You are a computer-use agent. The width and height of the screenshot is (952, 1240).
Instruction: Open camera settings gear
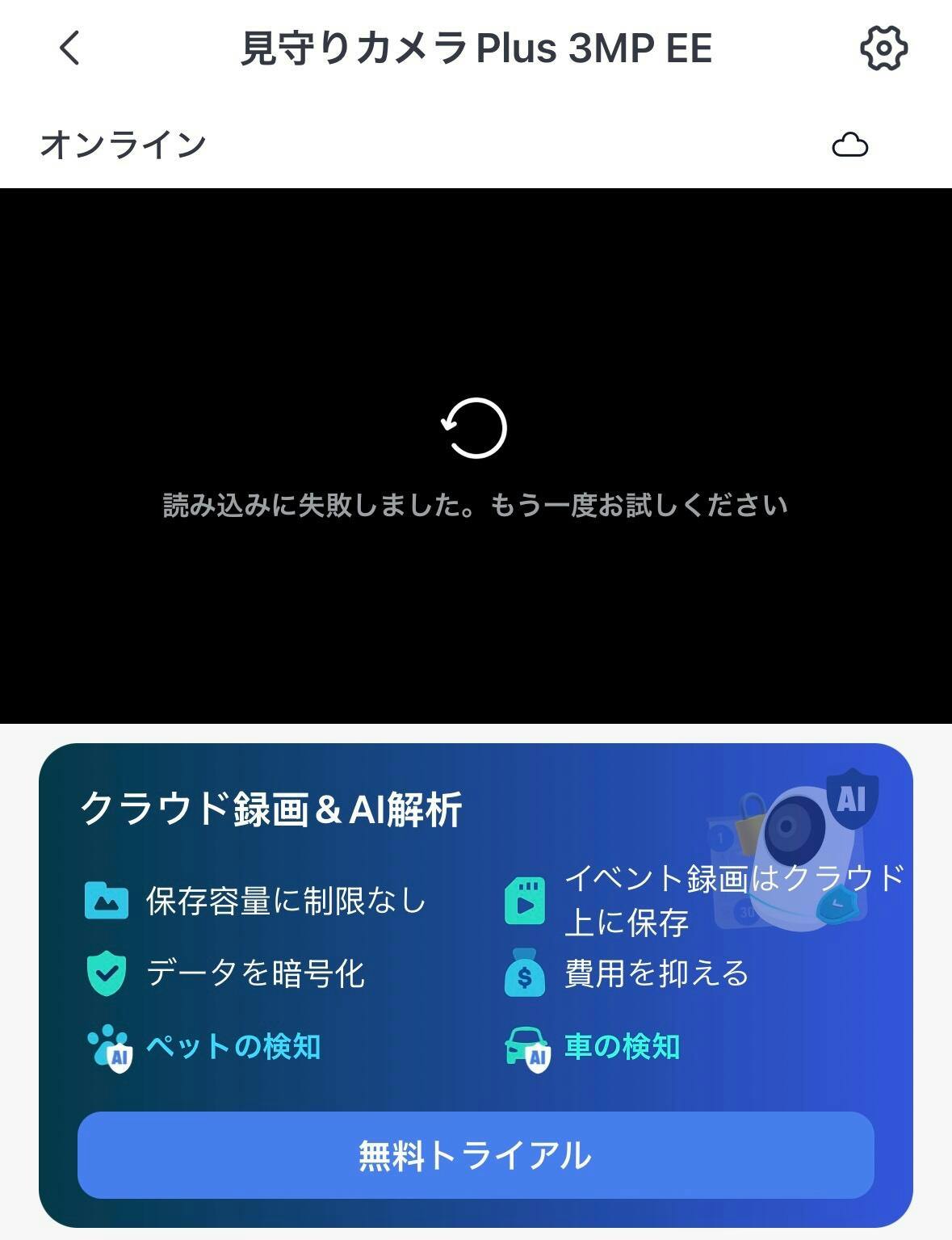(883, 48)
